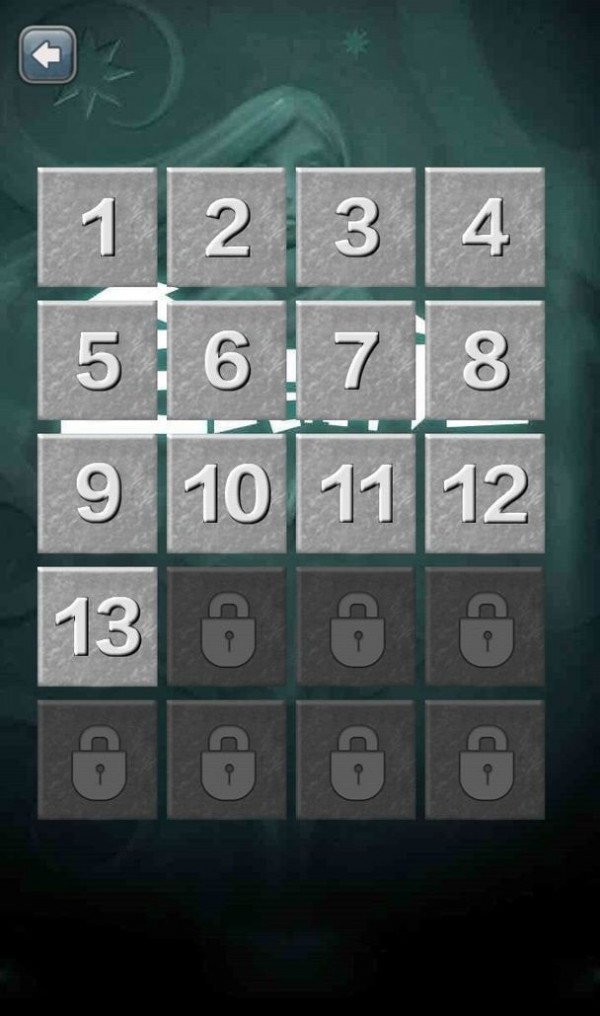Choose level 5

[x=98, y=360]
